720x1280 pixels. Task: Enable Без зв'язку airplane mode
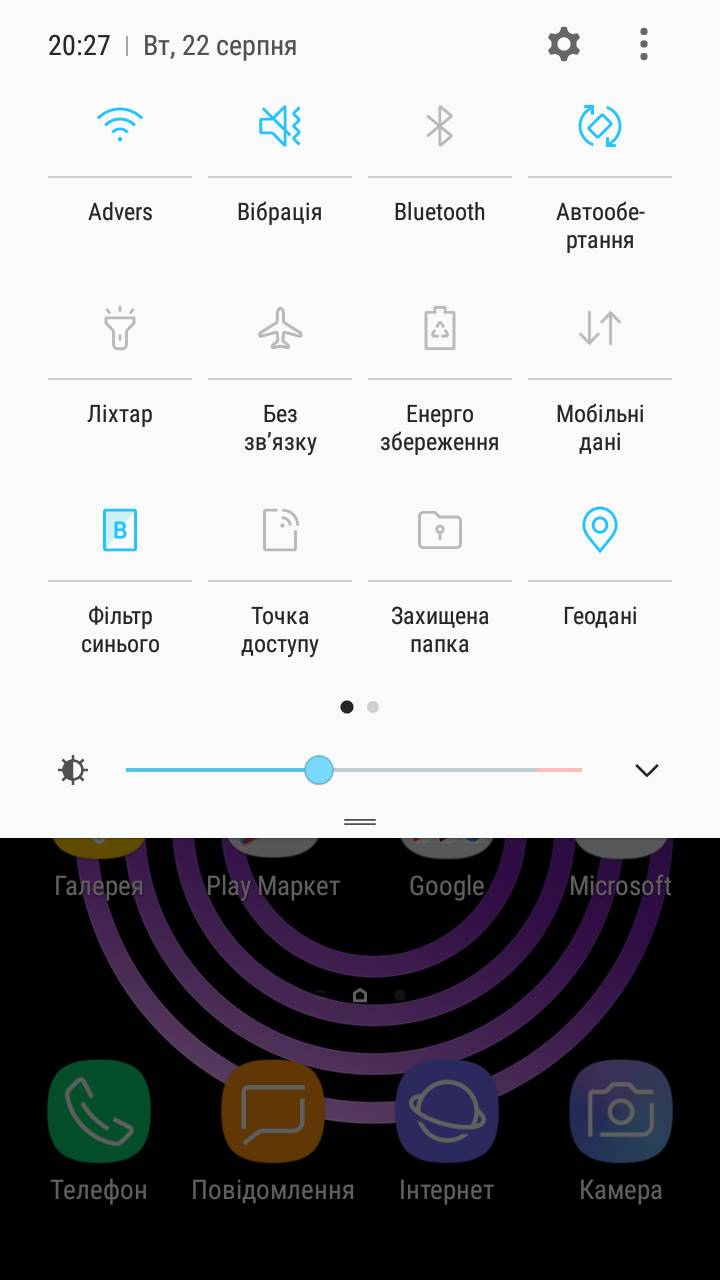point(280,328)
